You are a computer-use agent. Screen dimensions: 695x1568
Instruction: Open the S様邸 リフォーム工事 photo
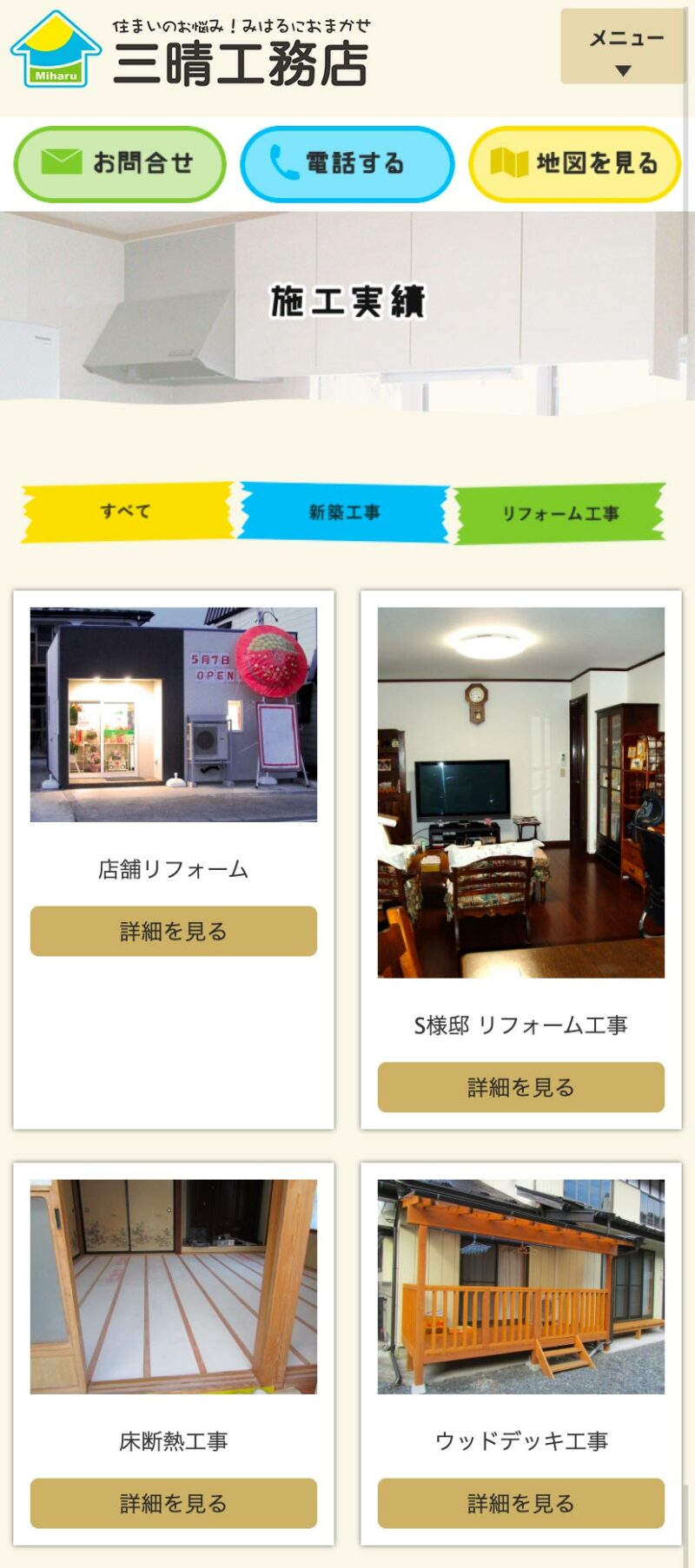coord(520,792)
